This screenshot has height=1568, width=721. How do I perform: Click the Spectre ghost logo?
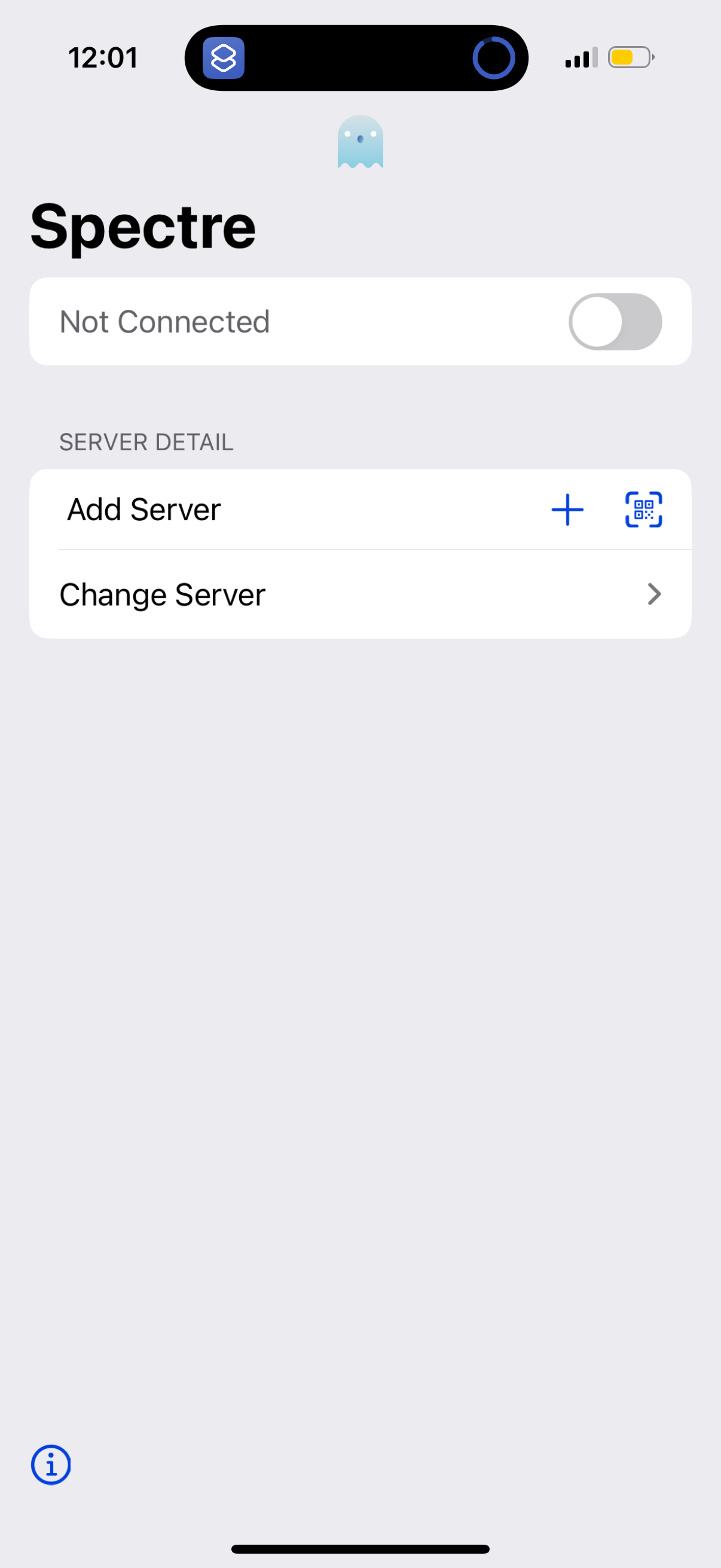click(360, 142)
